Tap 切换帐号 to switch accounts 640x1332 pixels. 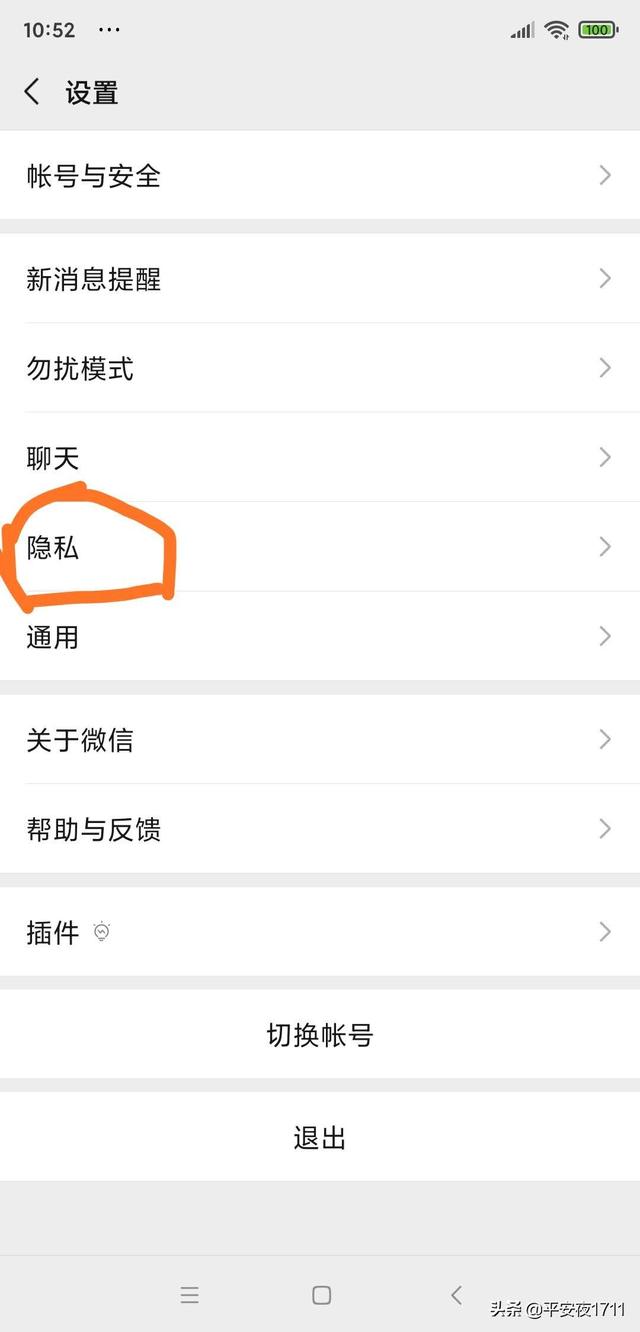coord(320,1035)
